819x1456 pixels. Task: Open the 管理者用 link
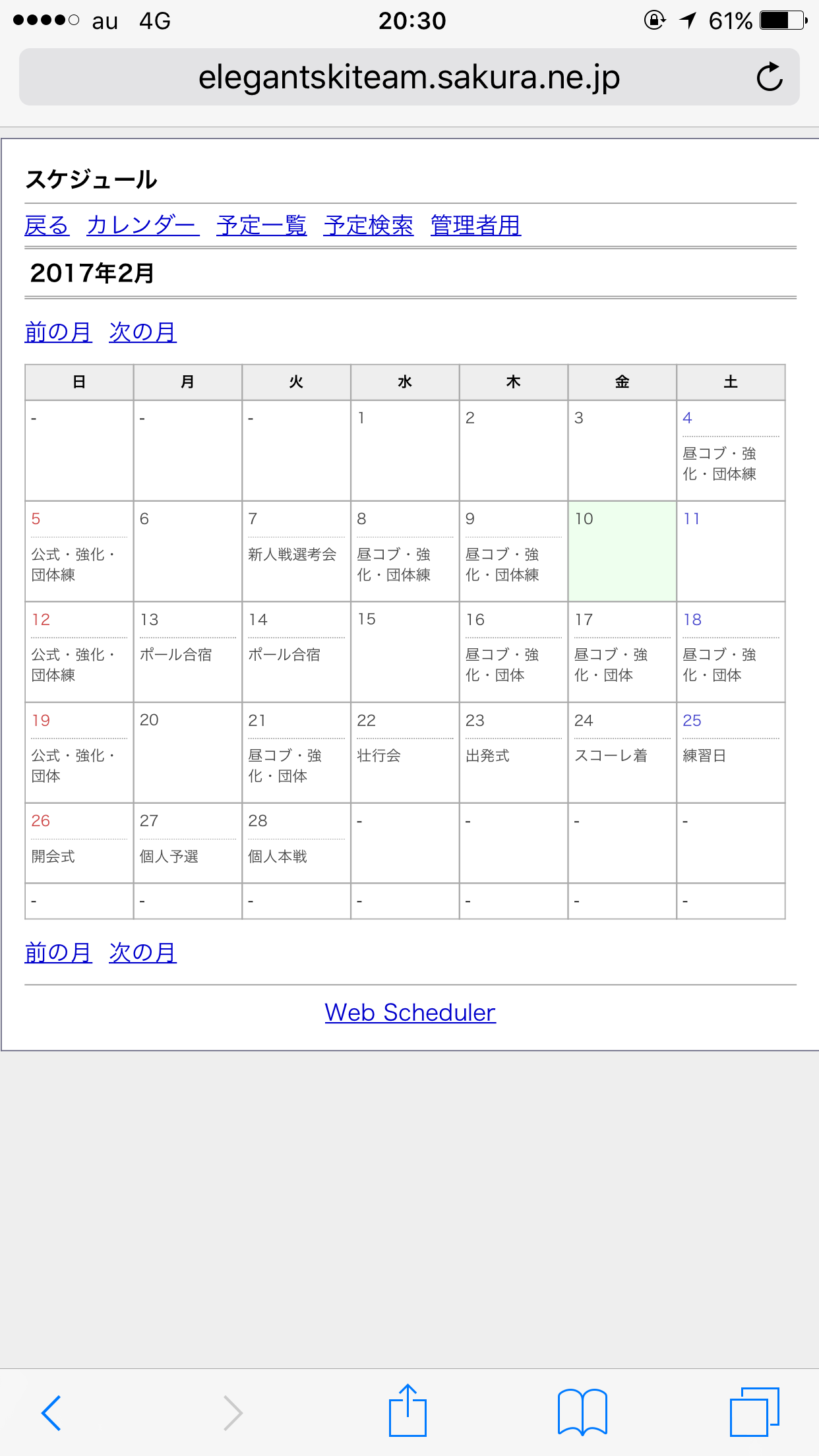point(475,226)
